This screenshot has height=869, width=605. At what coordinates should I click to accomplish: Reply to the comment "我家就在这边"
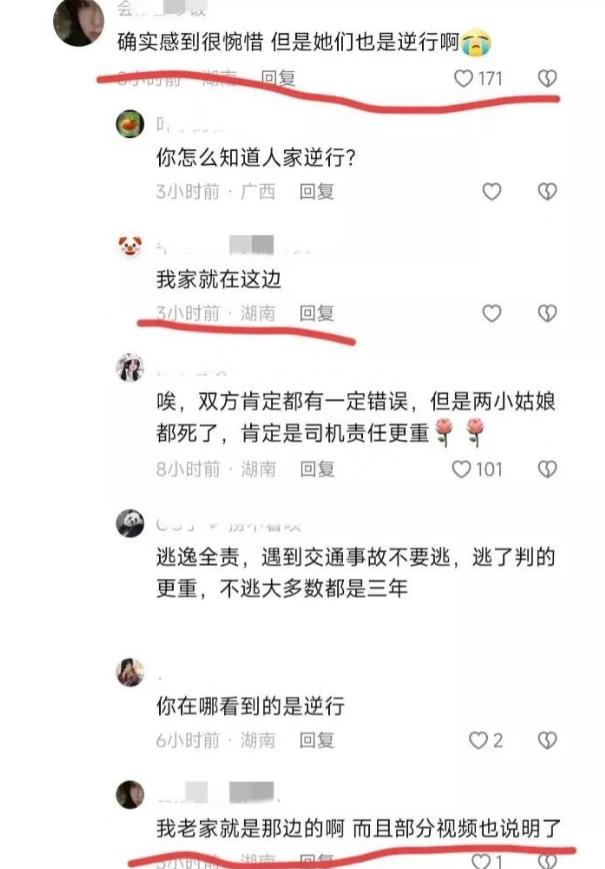point(317,313)
